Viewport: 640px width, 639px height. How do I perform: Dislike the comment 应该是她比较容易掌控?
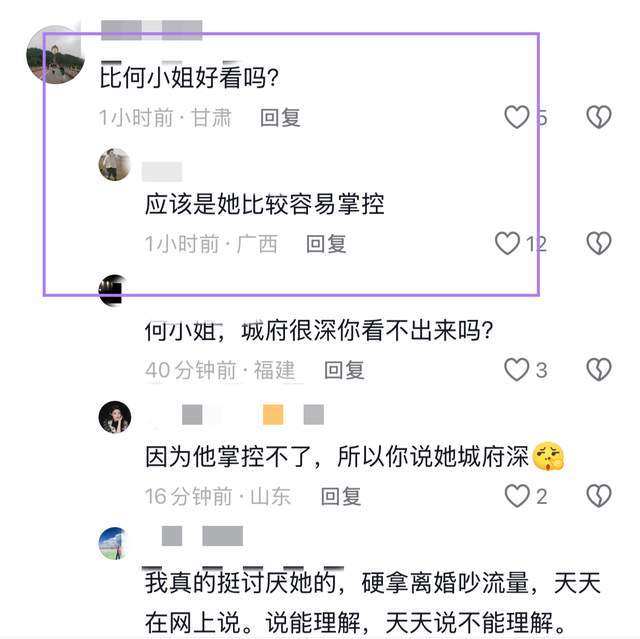pos(598,243)
